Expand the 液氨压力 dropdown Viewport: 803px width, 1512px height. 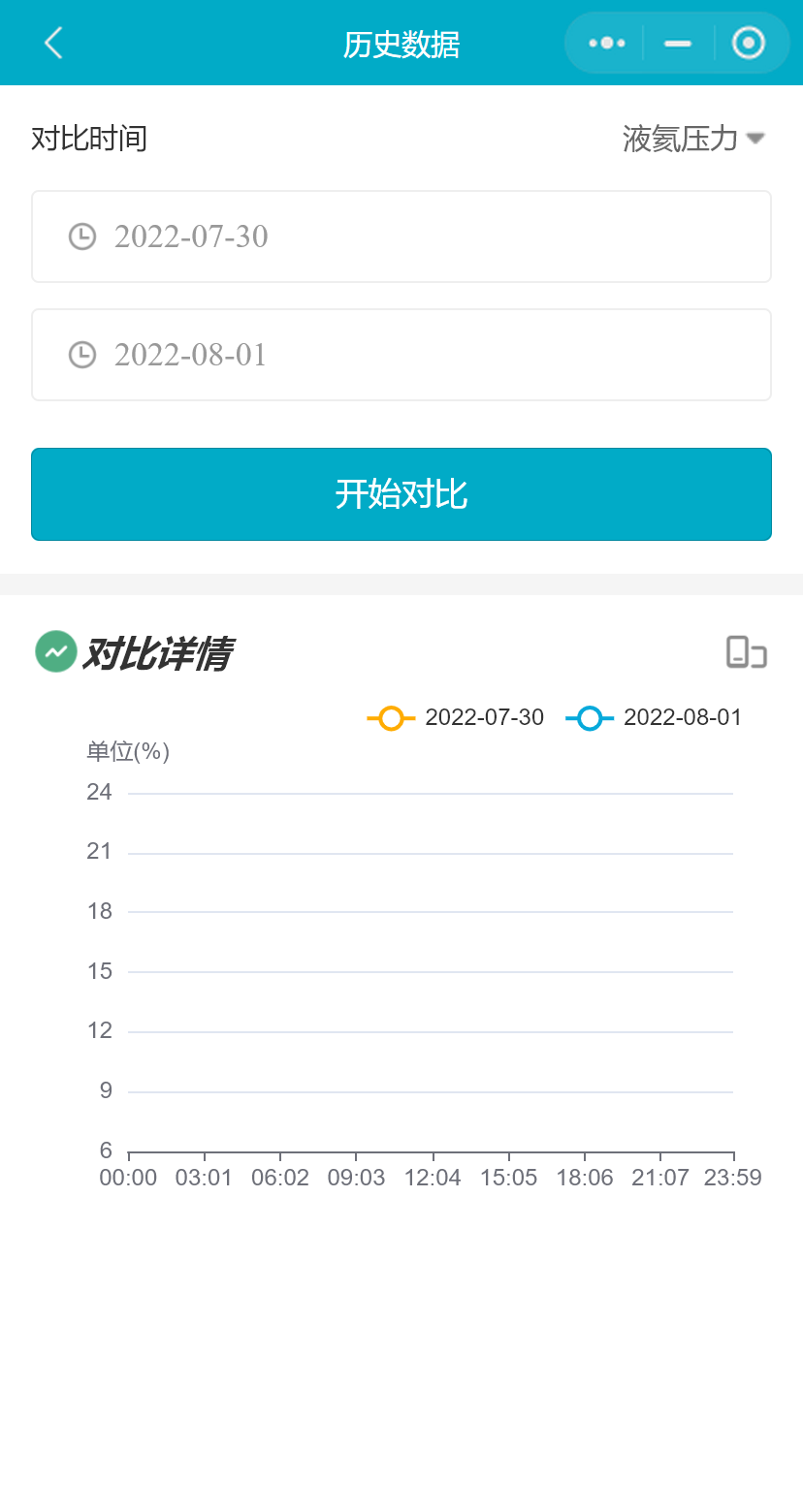pos(693,139)
